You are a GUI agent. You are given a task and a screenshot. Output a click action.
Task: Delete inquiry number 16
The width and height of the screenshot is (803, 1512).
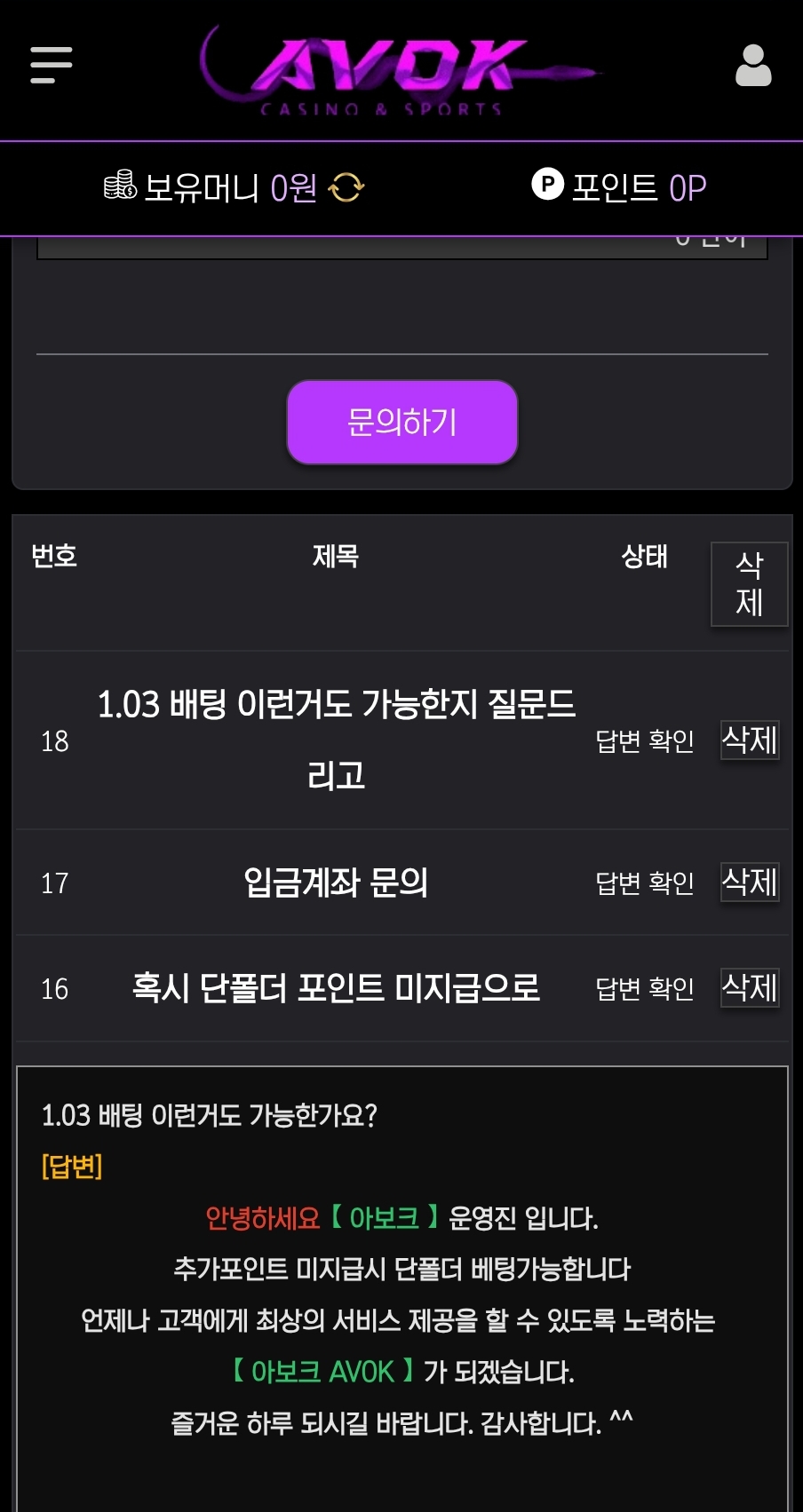click(x=750, y=987)
